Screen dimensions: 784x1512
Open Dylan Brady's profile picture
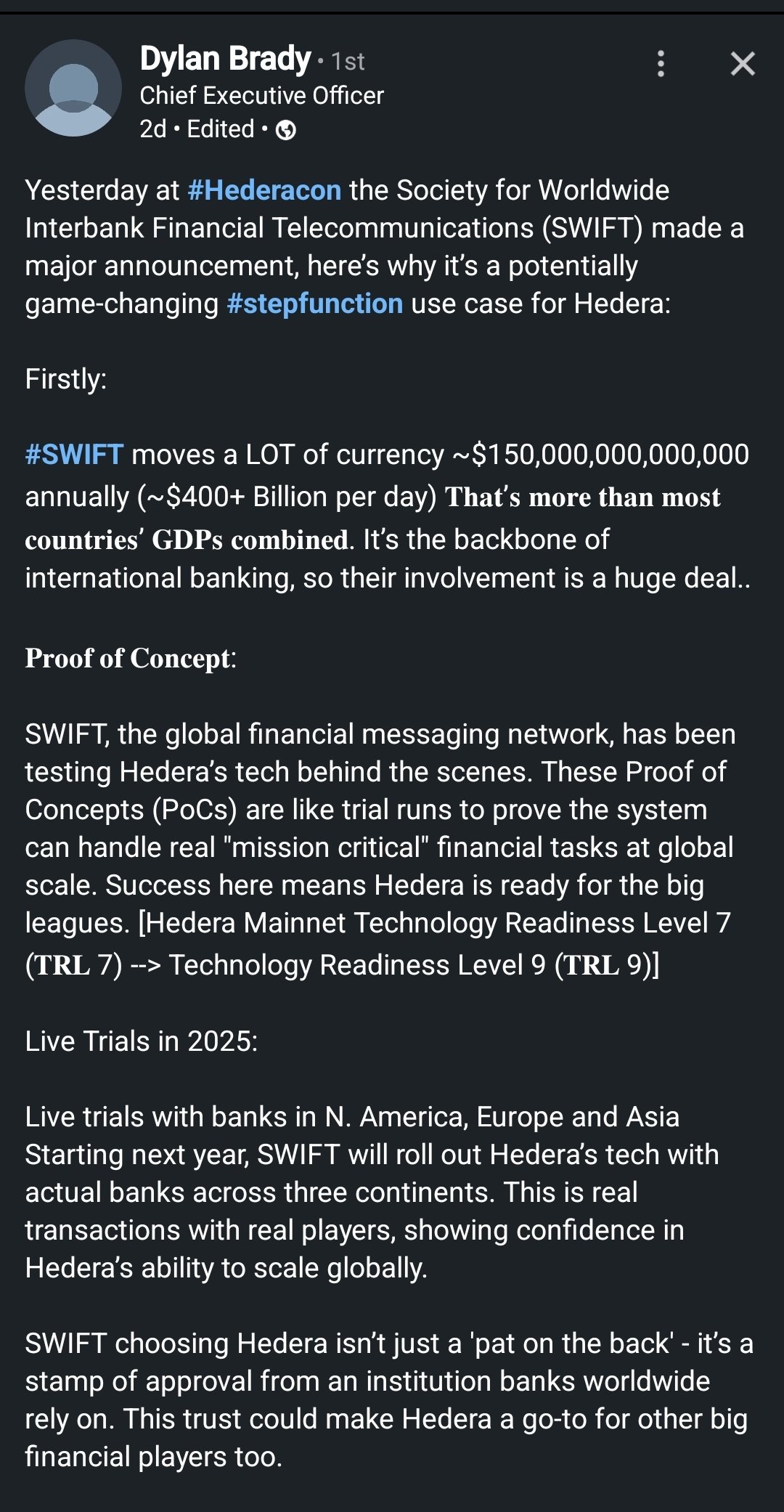(73, 88)
